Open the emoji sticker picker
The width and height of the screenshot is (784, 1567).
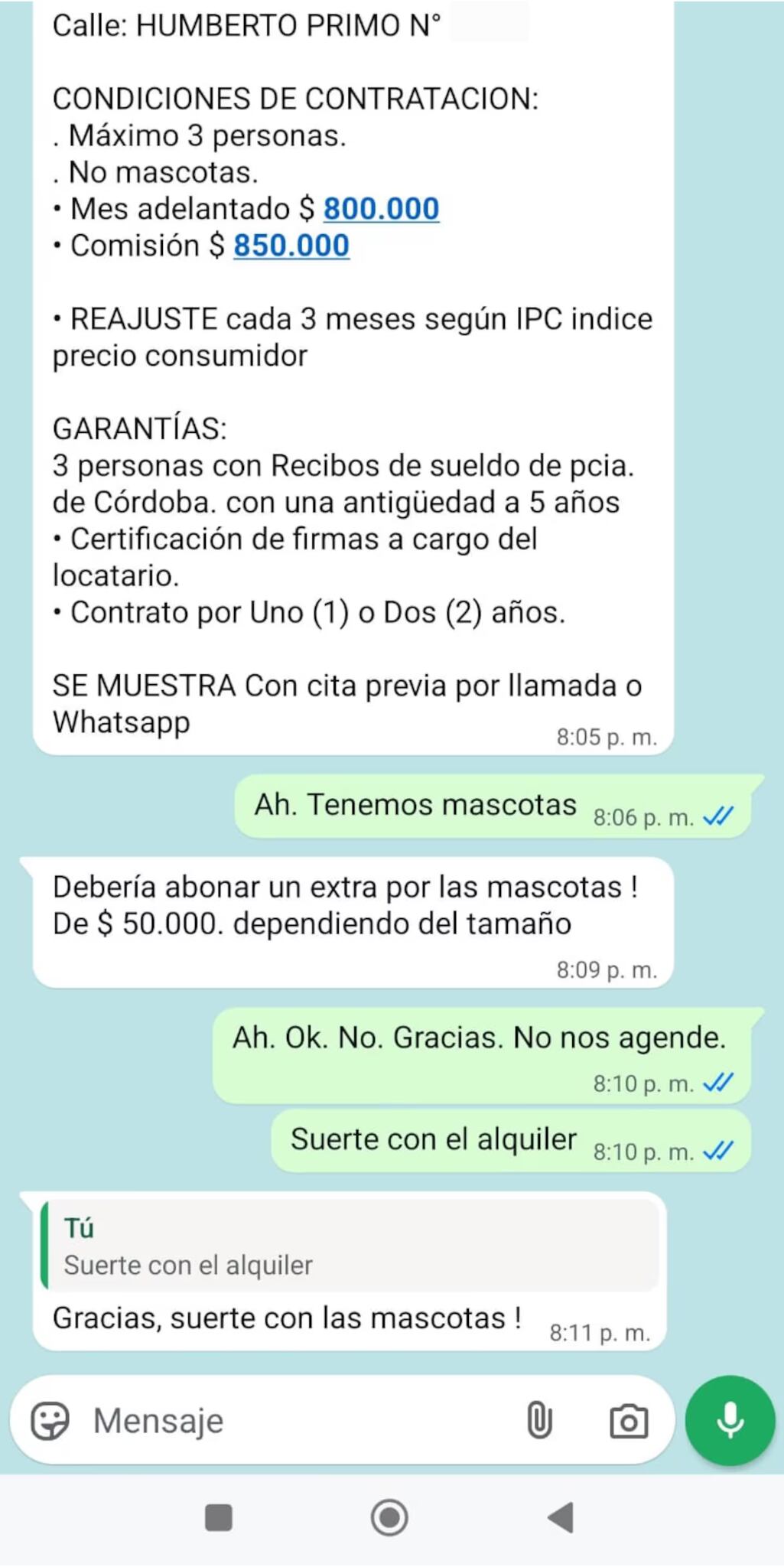point(50,1421)
